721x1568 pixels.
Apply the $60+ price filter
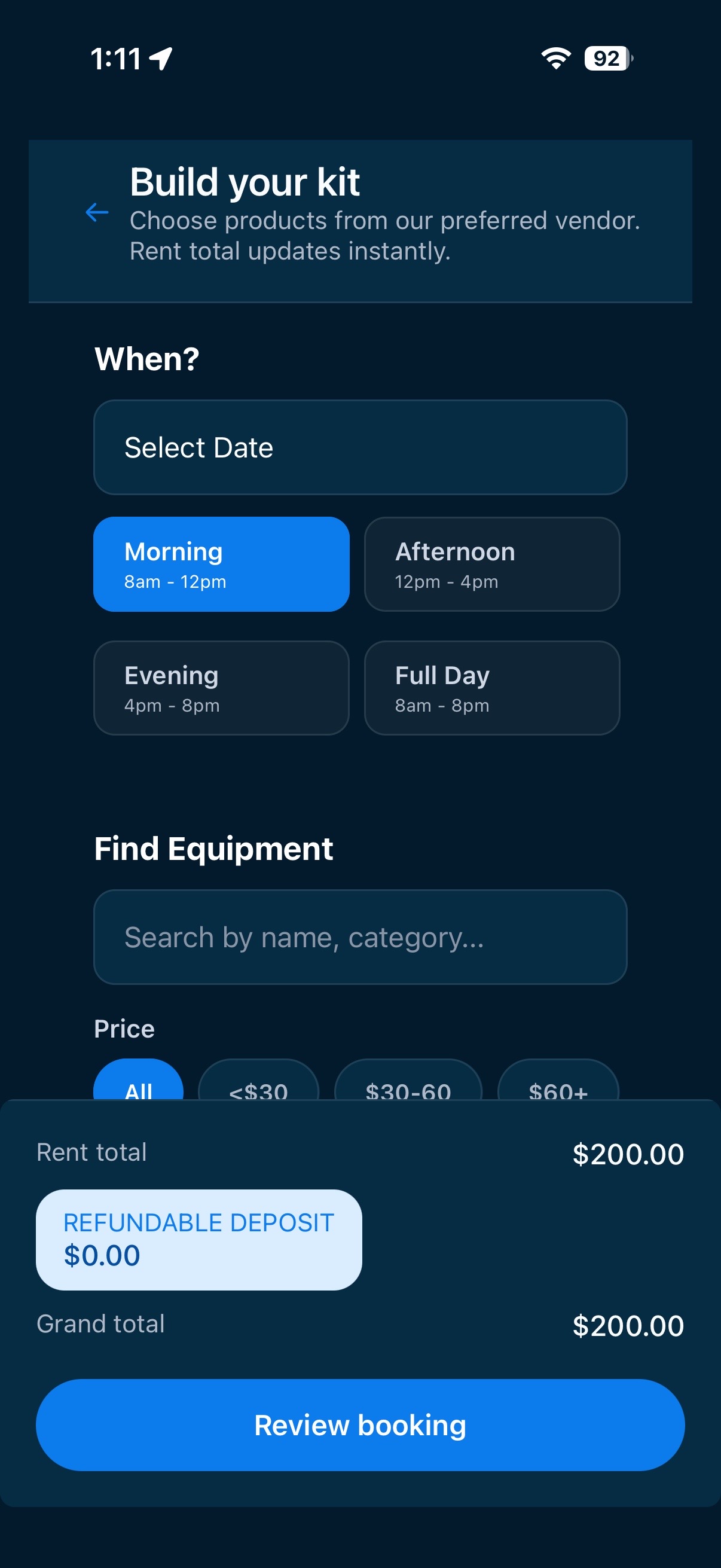click(558, 1090)
